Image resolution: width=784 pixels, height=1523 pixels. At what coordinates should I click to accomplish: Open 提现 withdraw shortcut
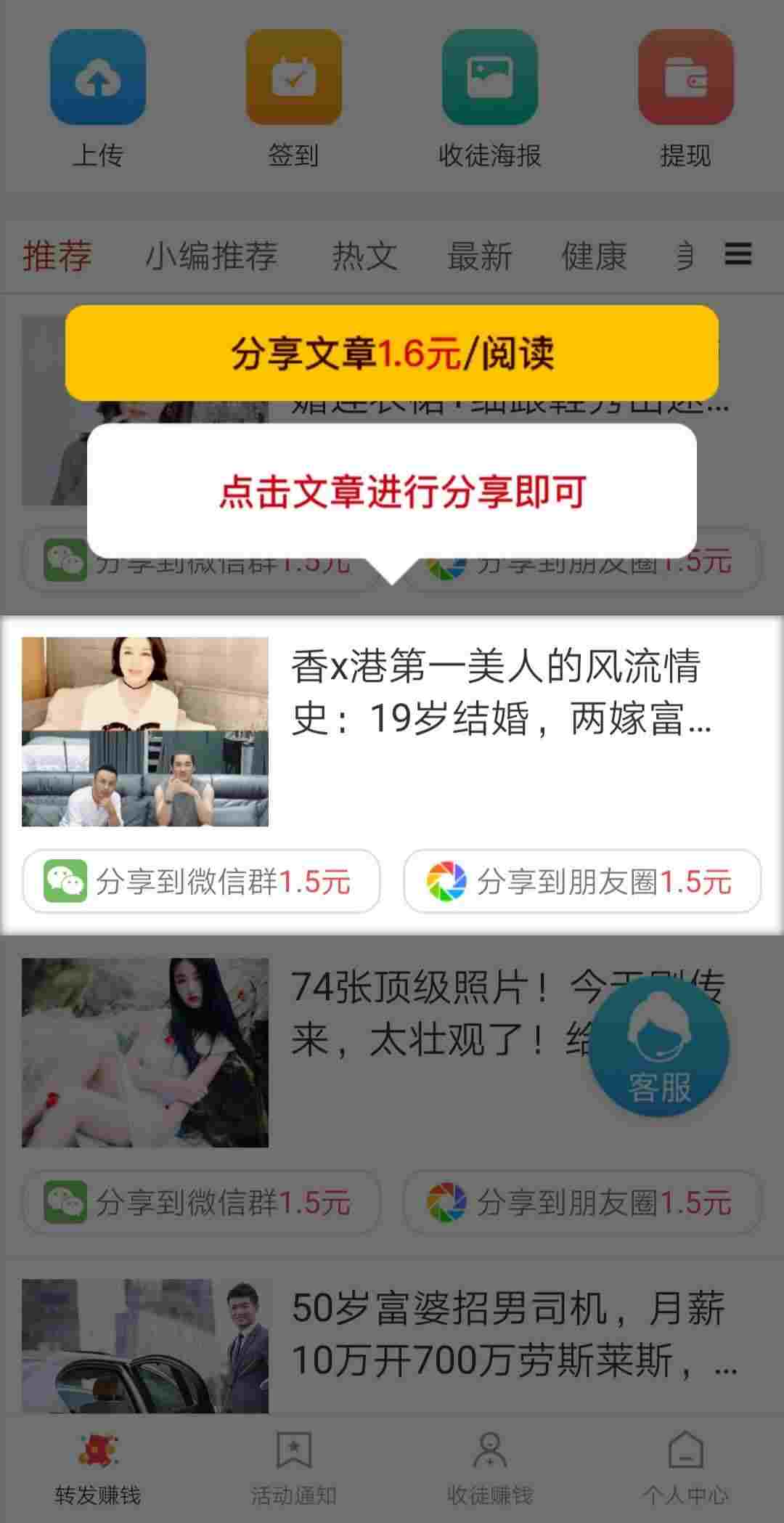[x=686, y=98]
